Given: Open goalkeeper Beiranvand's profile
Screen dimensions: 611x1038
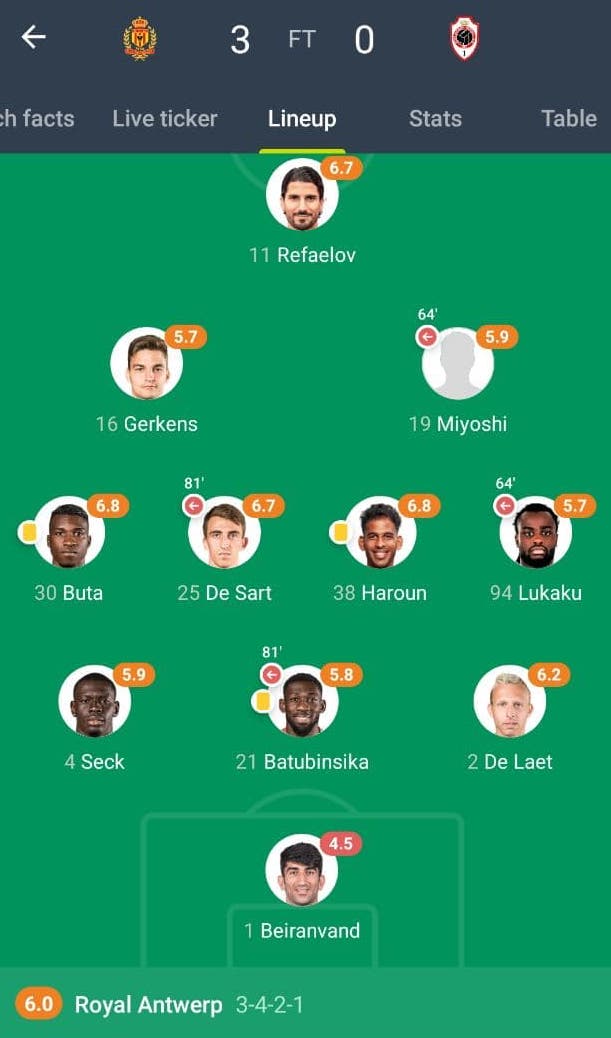Looking at the screenshot, I should (302, 870).
